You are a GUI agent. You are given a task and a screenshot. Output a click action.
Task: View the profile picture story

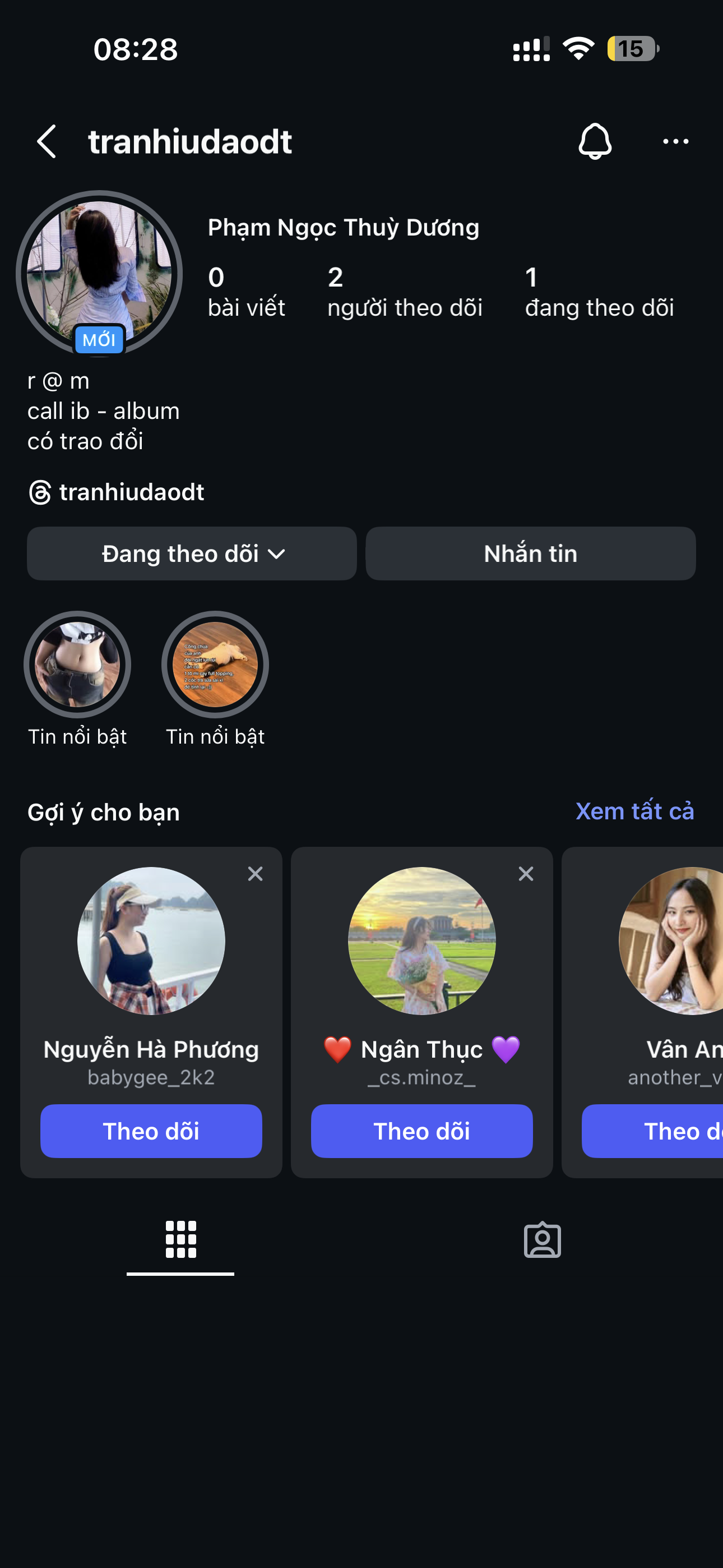coord(99,273)
